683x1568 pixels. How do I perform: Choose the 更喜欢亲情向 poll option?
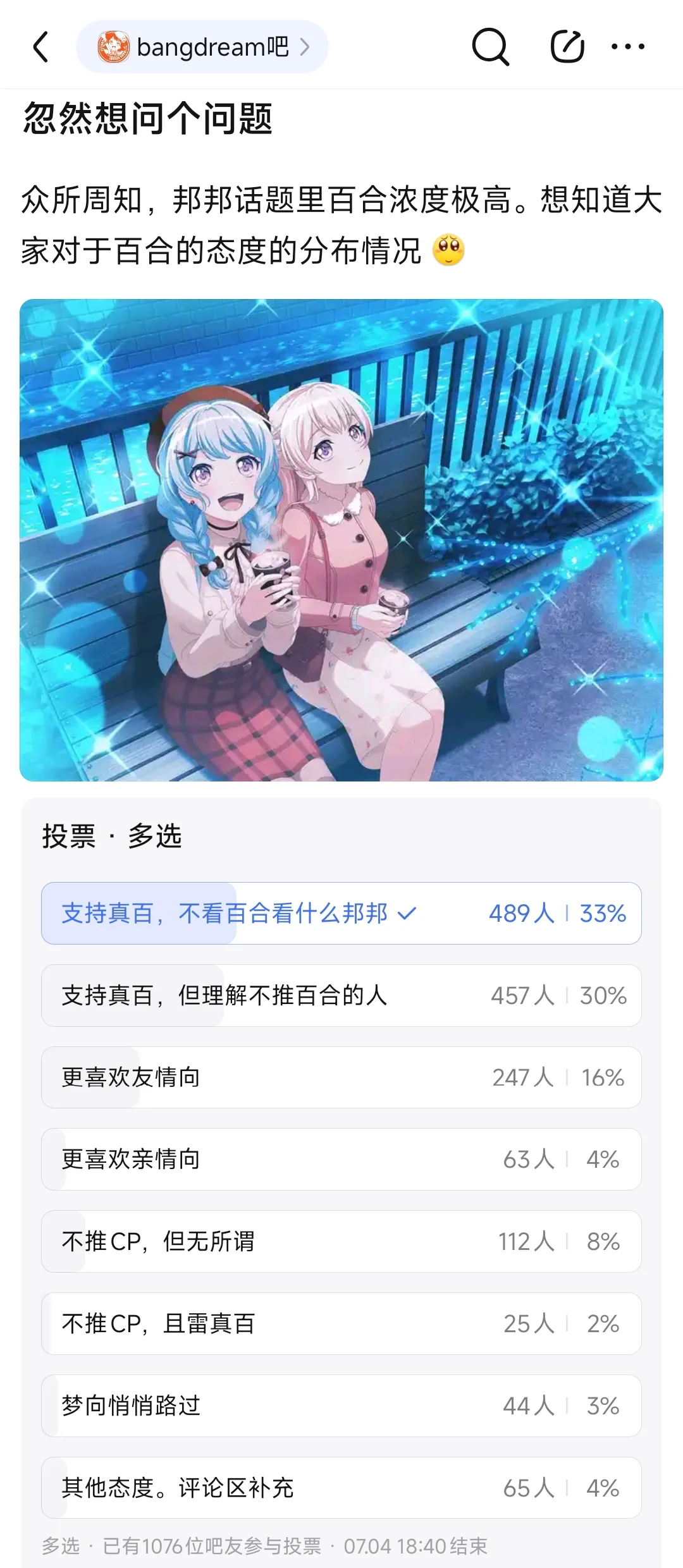(x=341, y=1159)
